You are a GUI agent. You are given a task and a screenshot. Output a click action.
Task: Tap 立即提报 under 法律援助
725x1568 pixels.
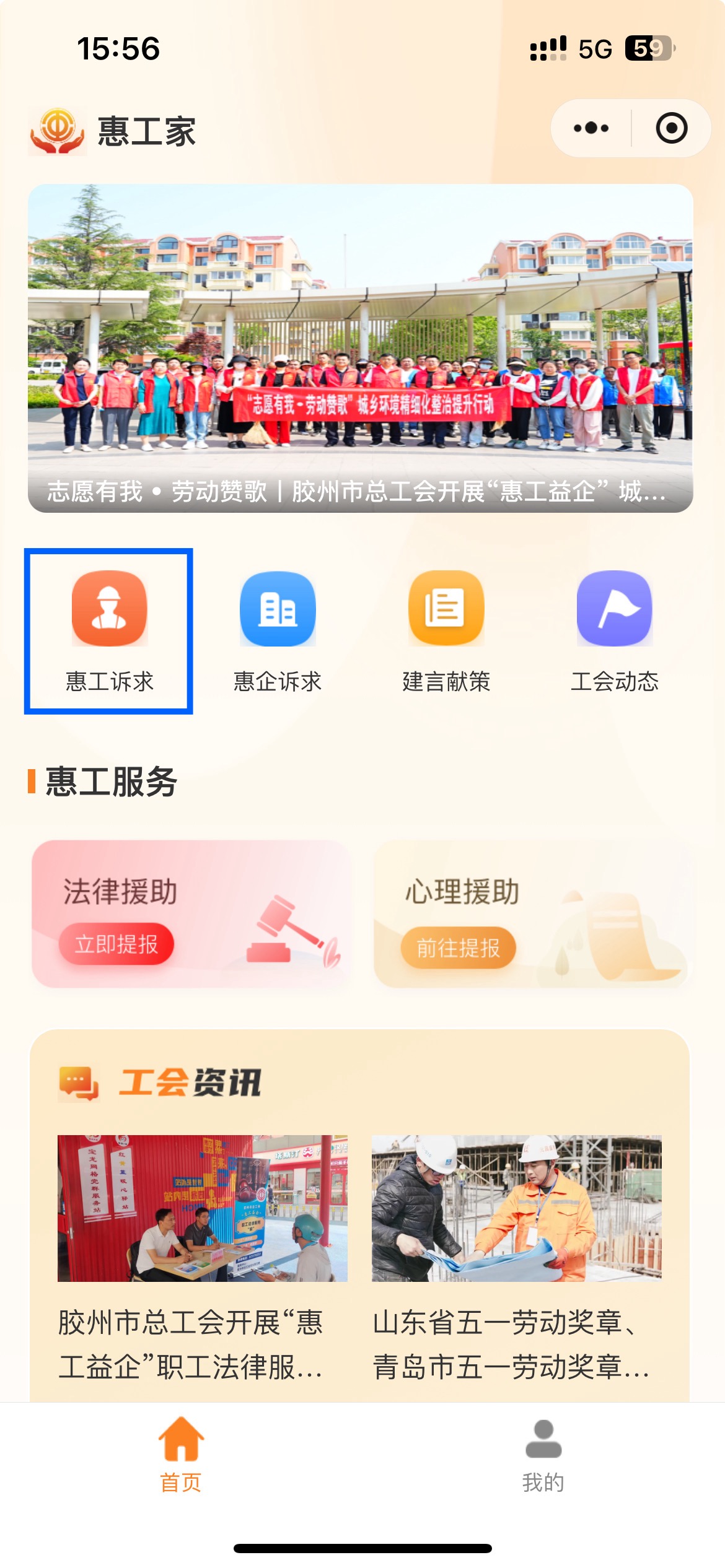pos(116,944)
